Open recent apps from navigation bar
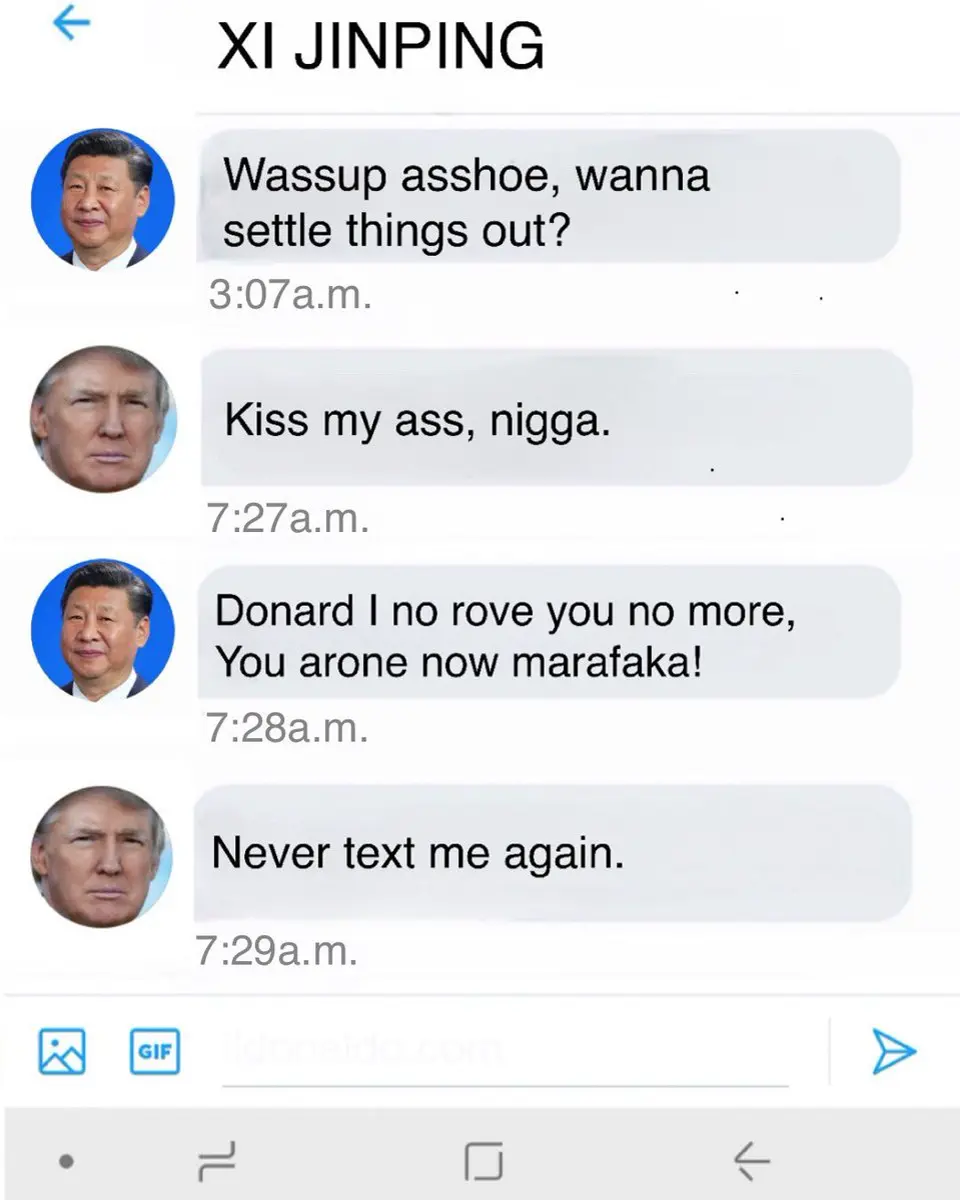 (x=218, y=1161)
